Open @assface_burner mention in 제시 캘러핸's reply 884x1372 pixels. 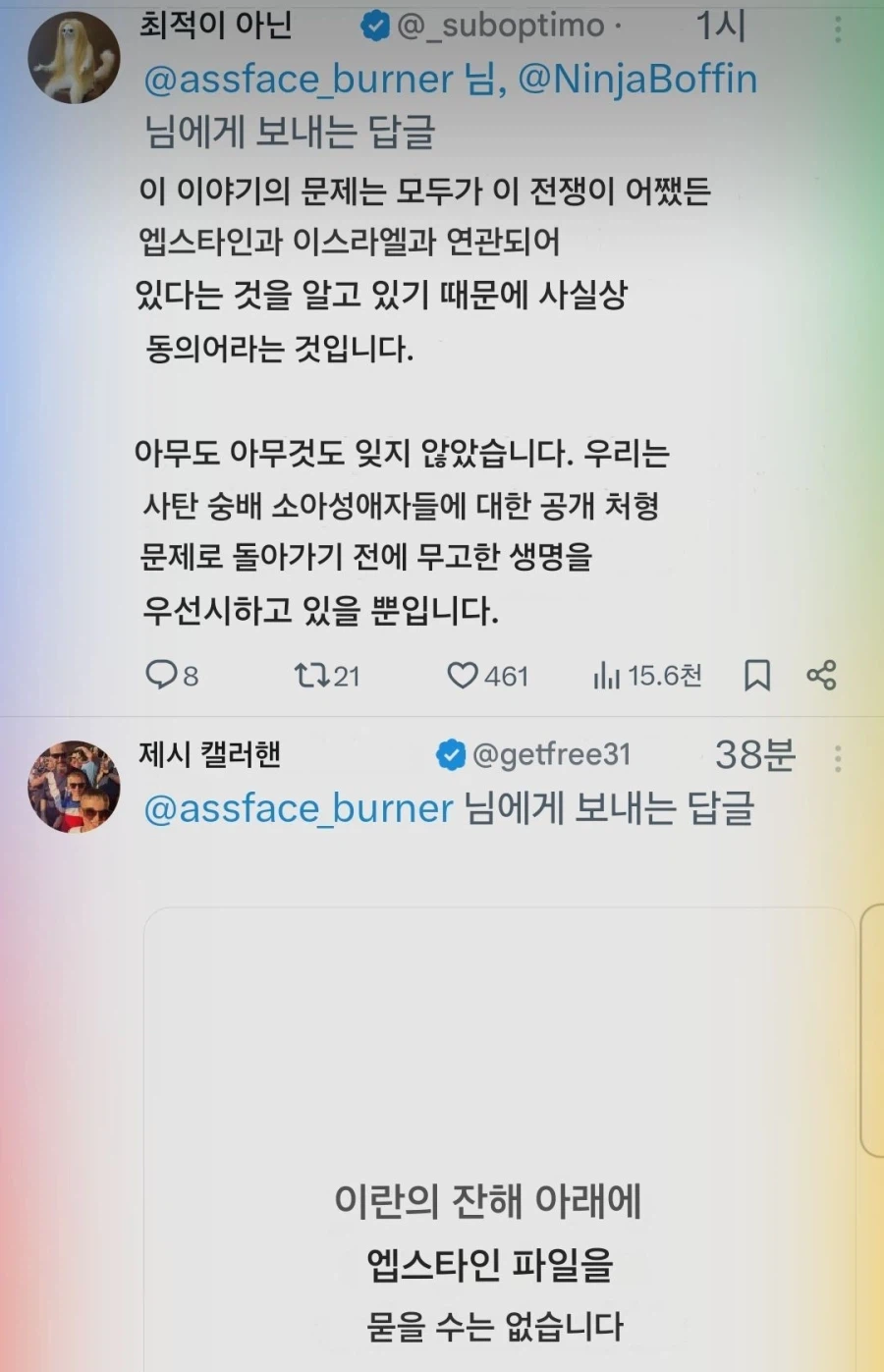[x=299, y=808]
